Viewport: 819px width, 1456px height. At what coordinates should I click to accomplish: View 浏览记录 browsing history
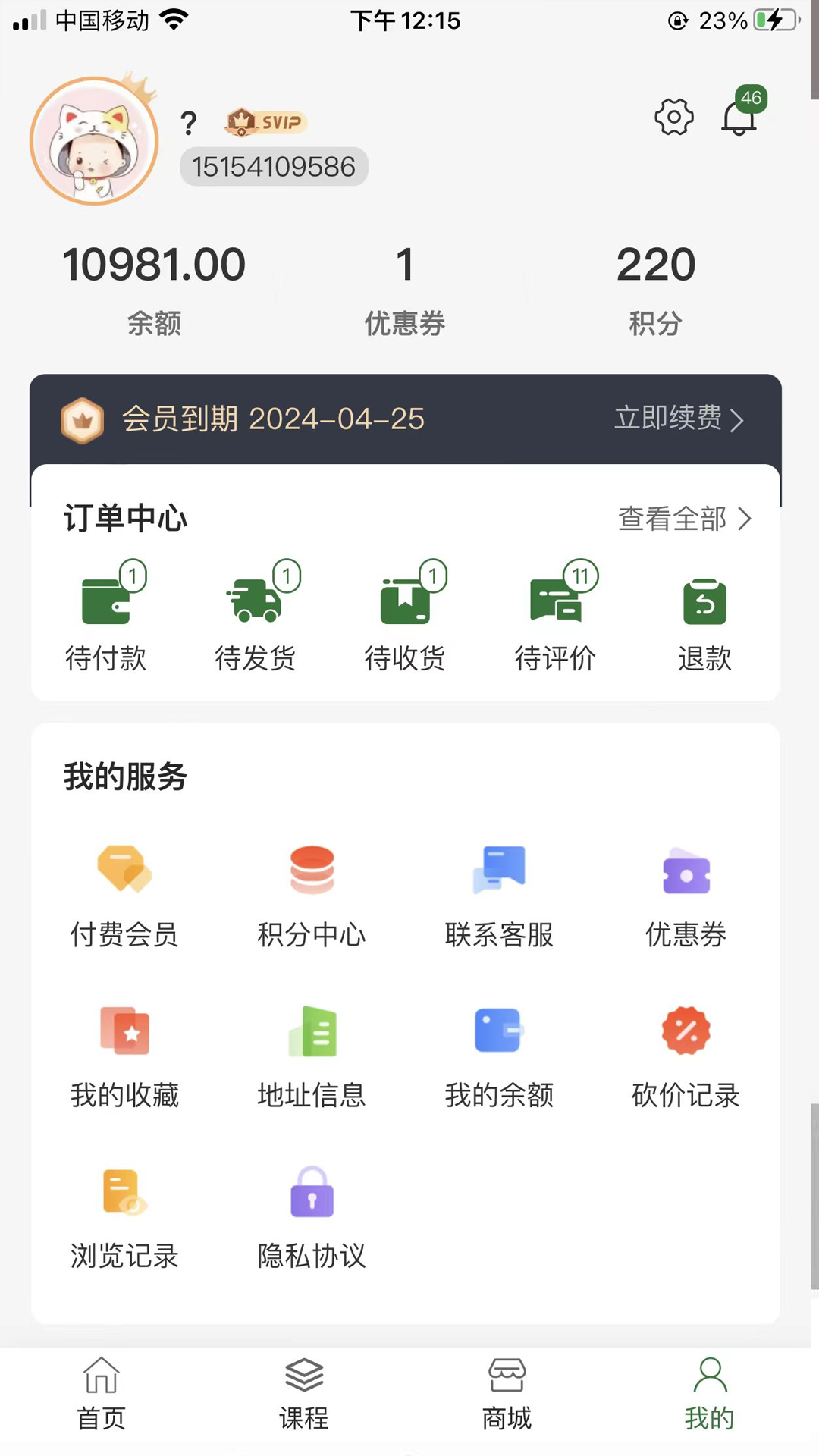click(124, 1217)
